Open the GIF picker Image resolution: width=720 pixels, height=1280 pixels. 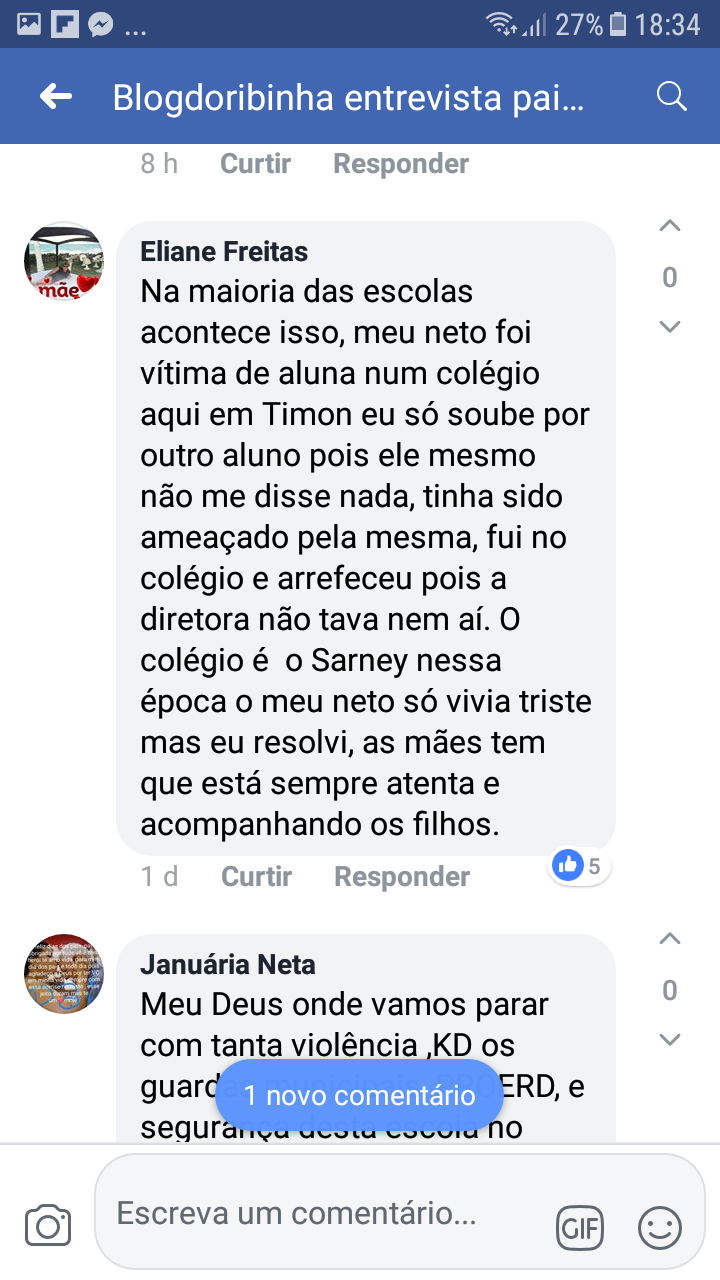pos(580,1227)
